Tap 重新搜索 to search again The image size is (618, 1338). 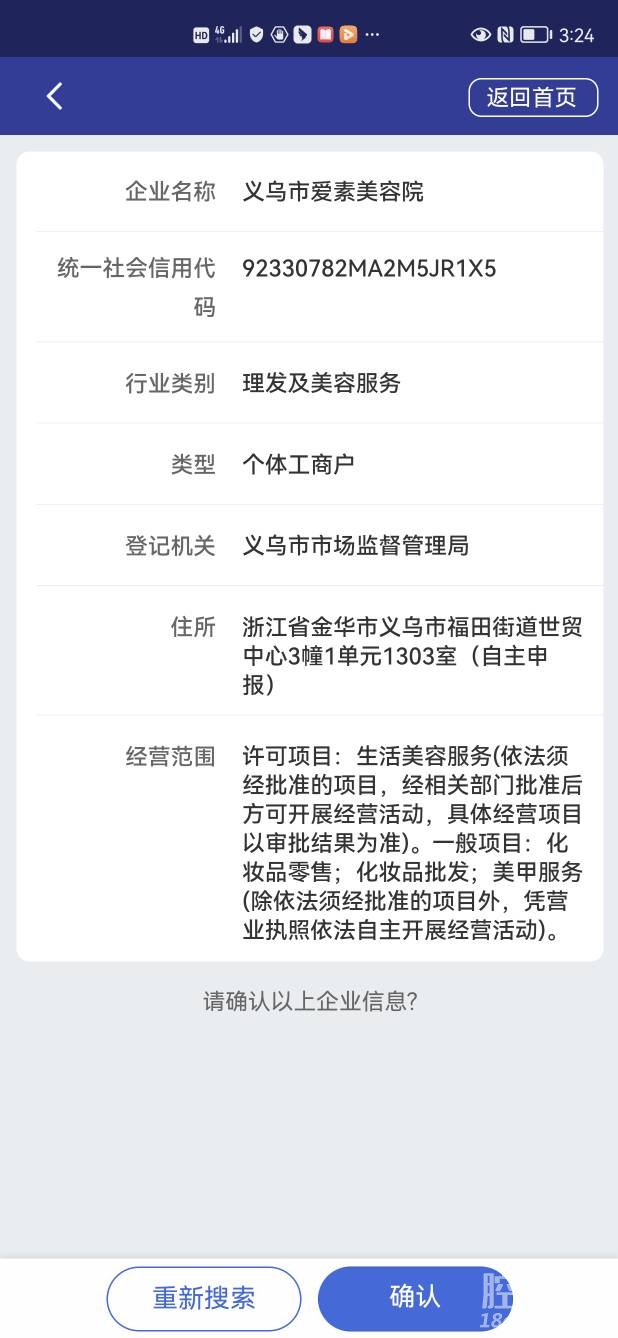[x=204, y=1298]
